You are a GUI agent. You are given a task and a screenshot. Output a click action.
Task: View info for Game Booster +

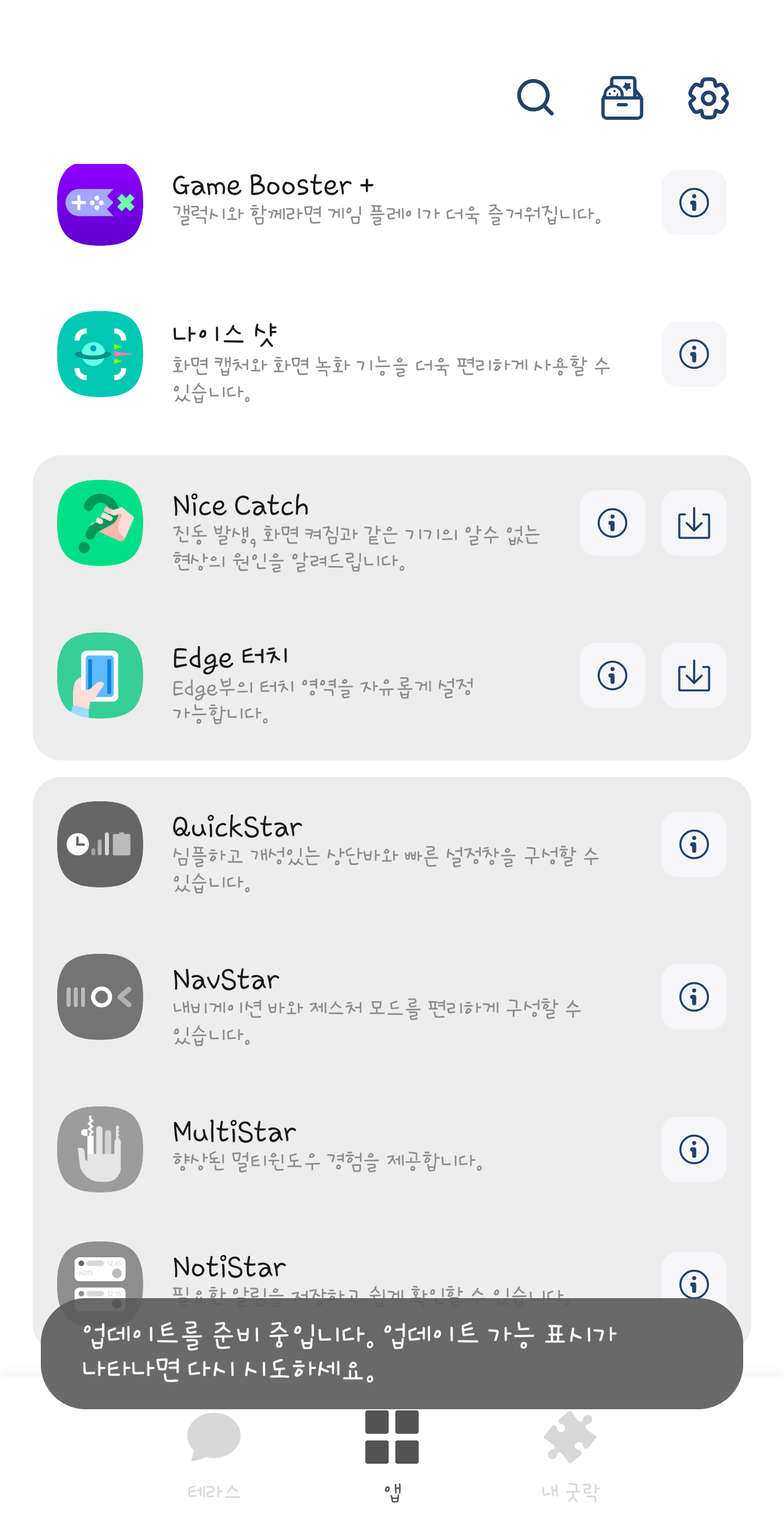pyautogui.click(x=694, y=203)
